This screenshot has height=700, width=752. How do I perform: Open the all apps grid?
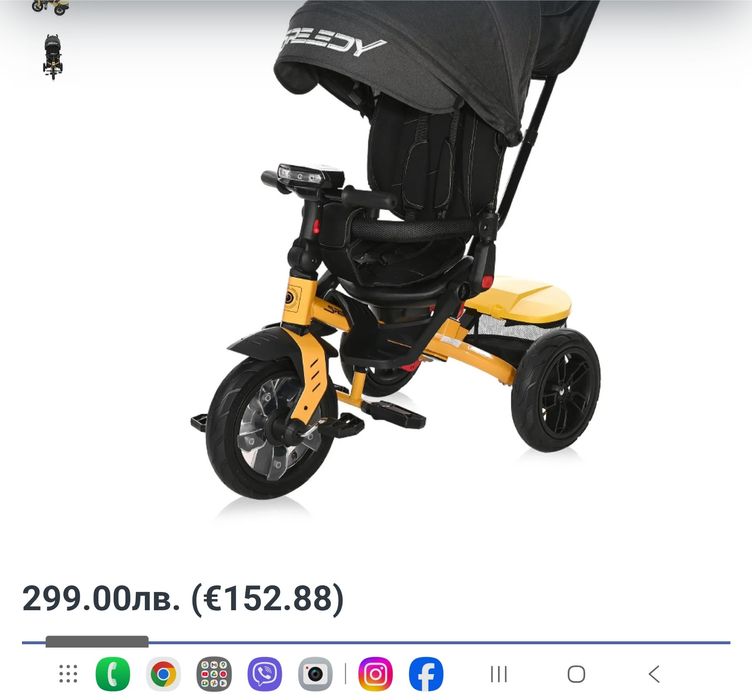[68, 674]
